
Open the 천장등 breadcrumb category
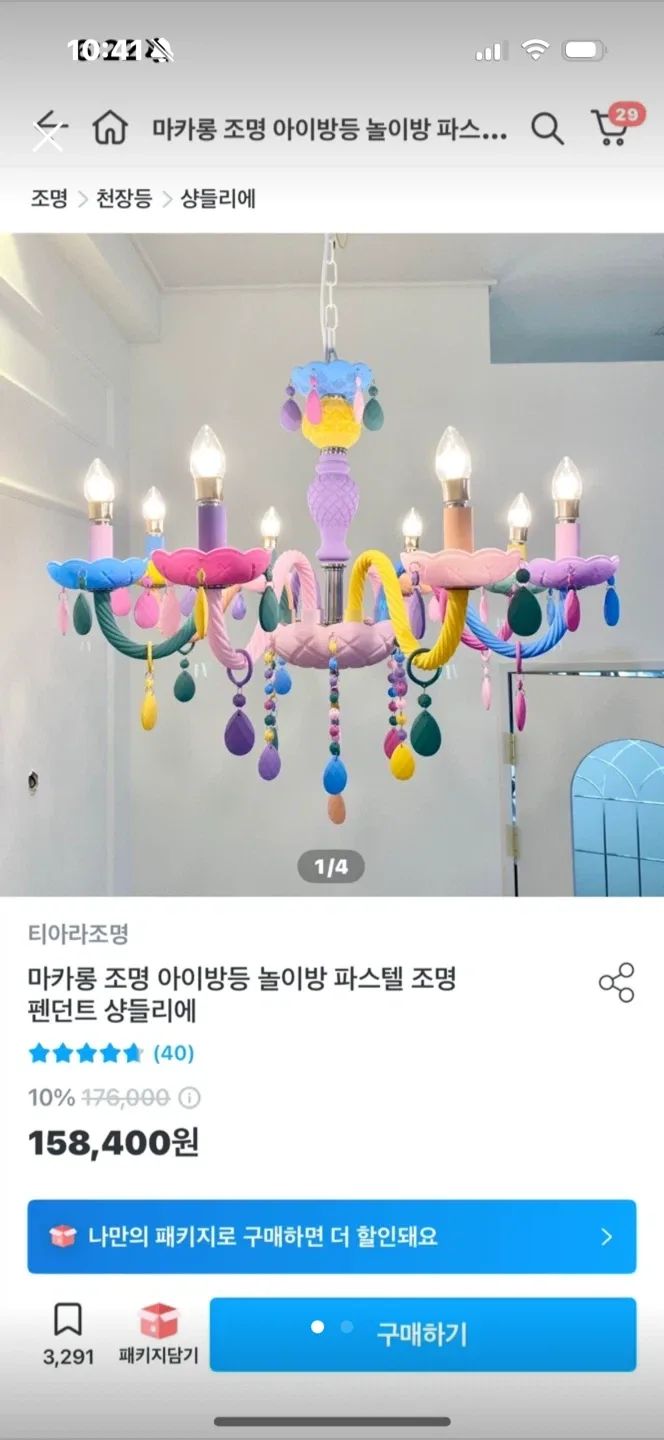tap(124, 199)
